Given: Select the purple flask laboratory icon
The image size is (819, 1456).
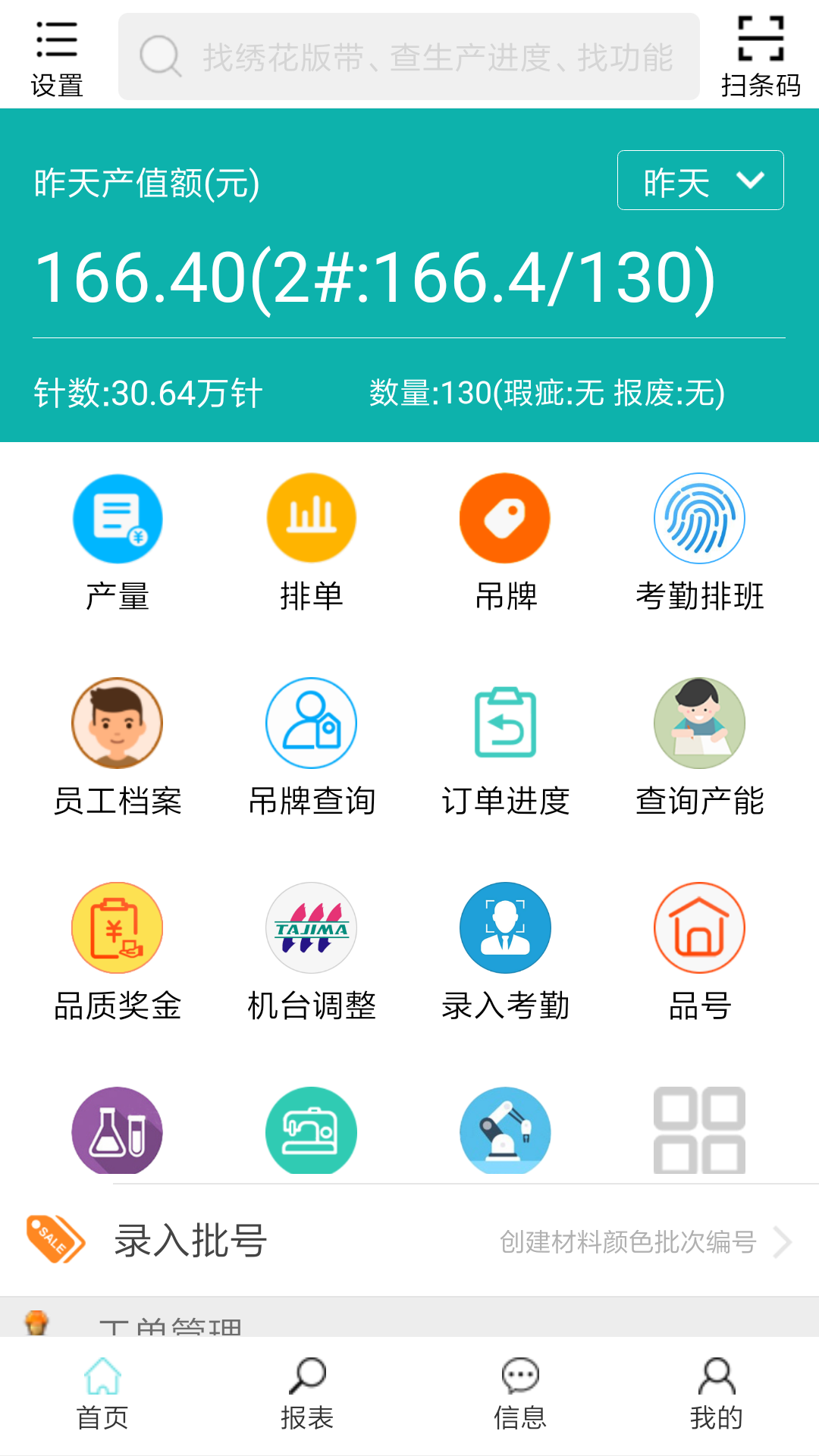Looking at the screenshot, I should (x=118, y=1131).
